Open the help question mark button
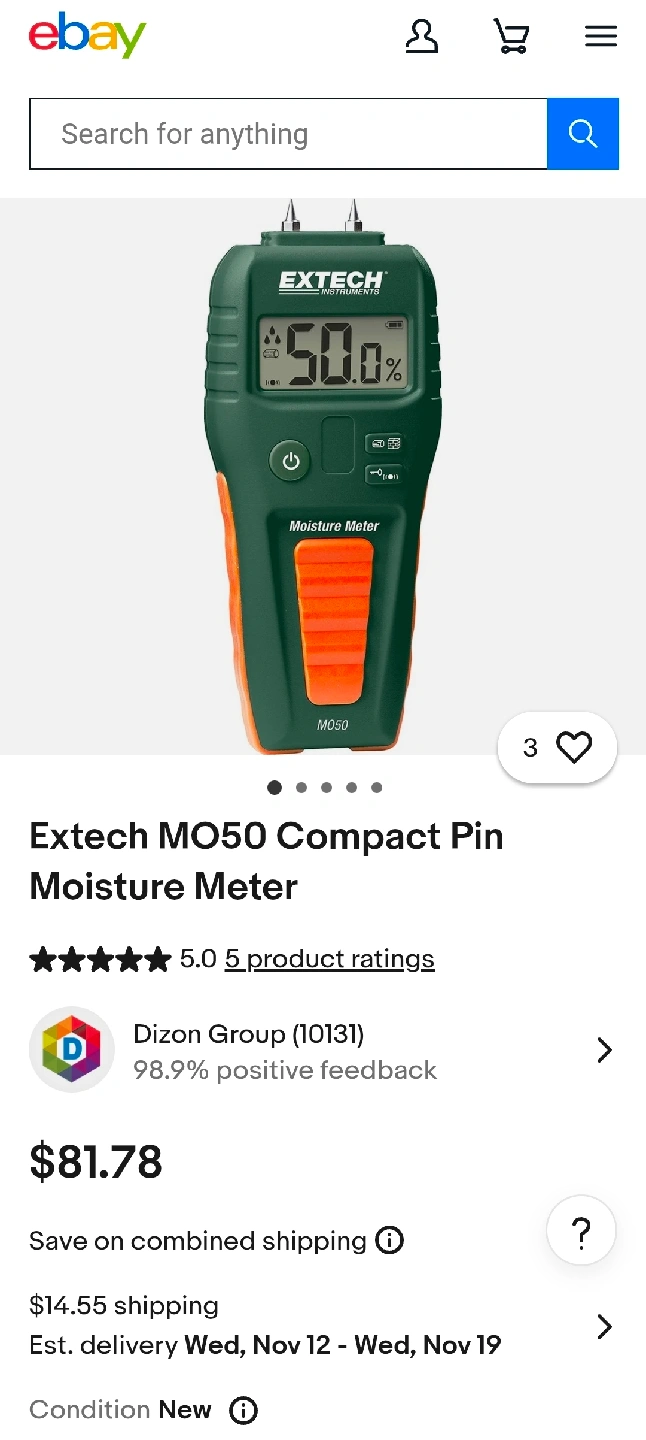Screen dimensions: 646x1440 click(581, 1231)
